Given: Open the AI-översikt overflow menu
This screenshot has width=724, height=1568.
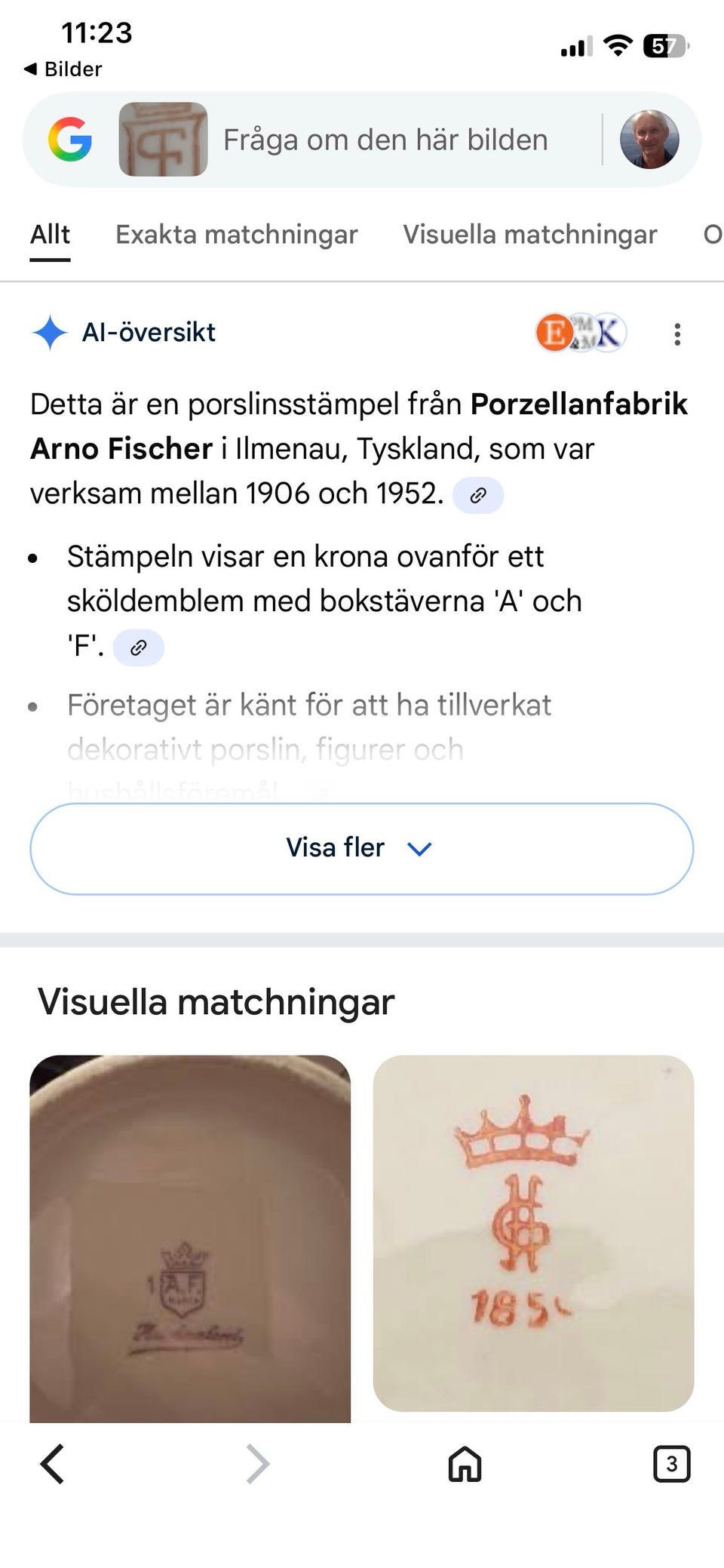Looking at the screenshot, I should [677, 334].
